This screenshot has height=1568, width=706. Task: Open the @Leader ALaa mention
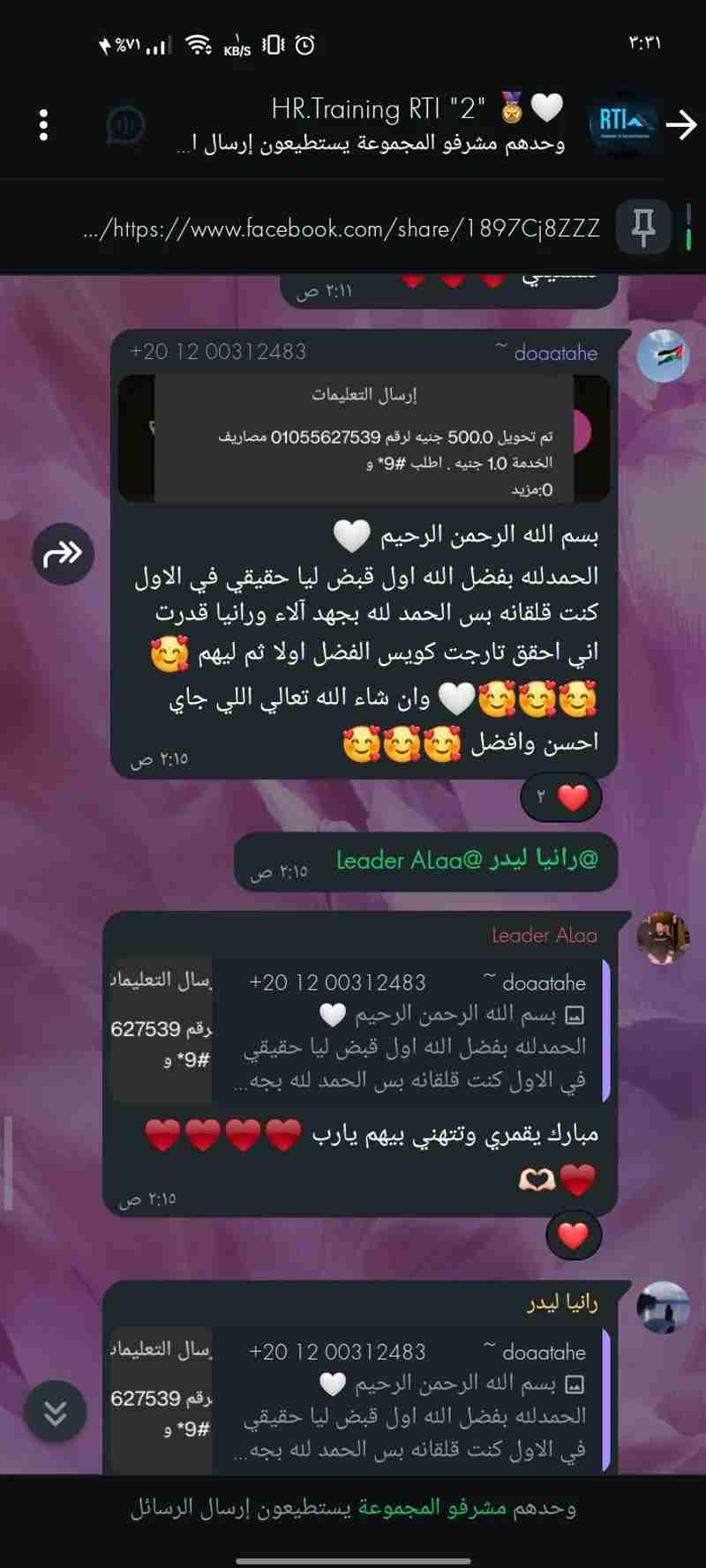pos(409,860)
